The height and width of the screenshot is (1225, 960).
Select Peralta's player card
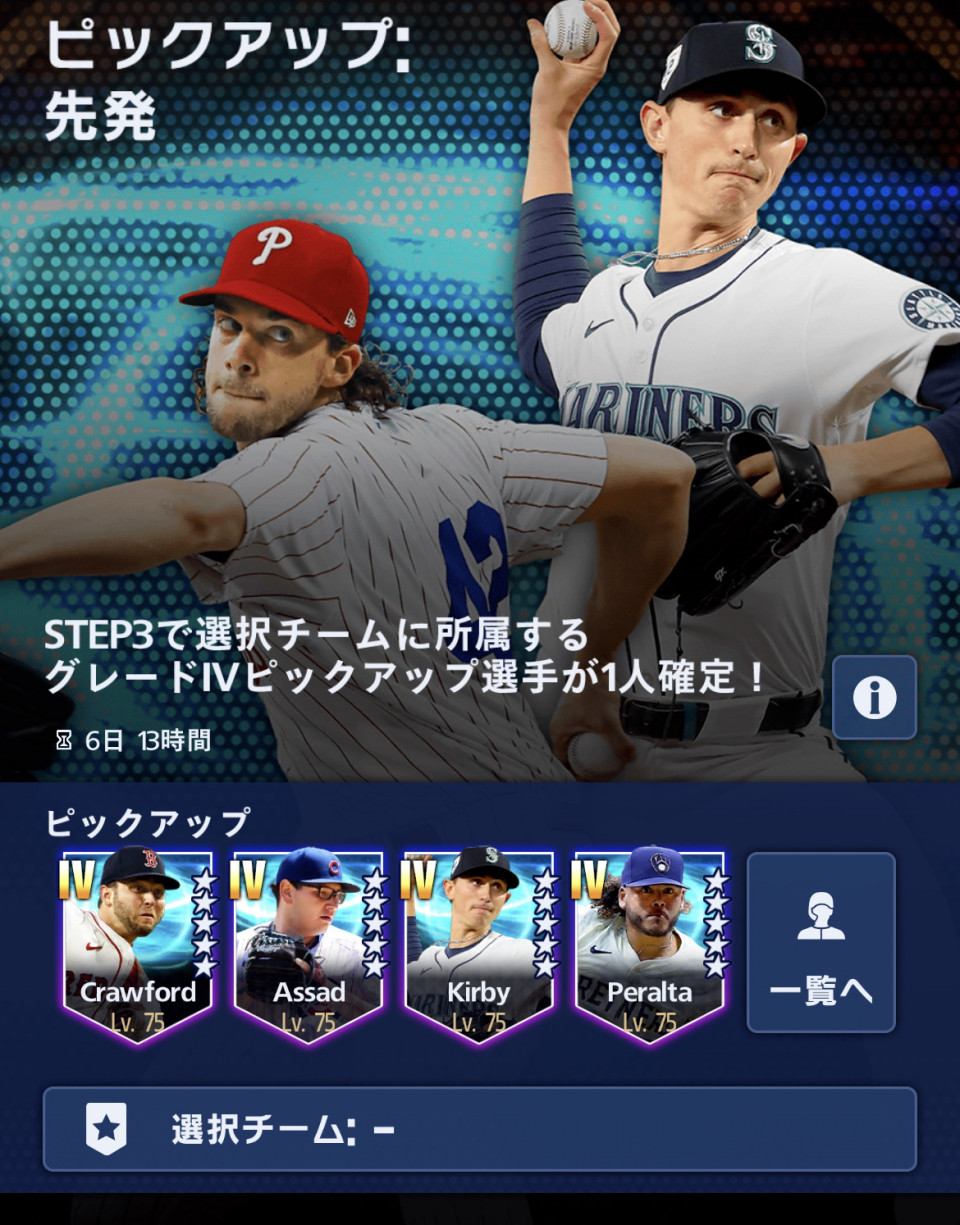pos(649,943)
